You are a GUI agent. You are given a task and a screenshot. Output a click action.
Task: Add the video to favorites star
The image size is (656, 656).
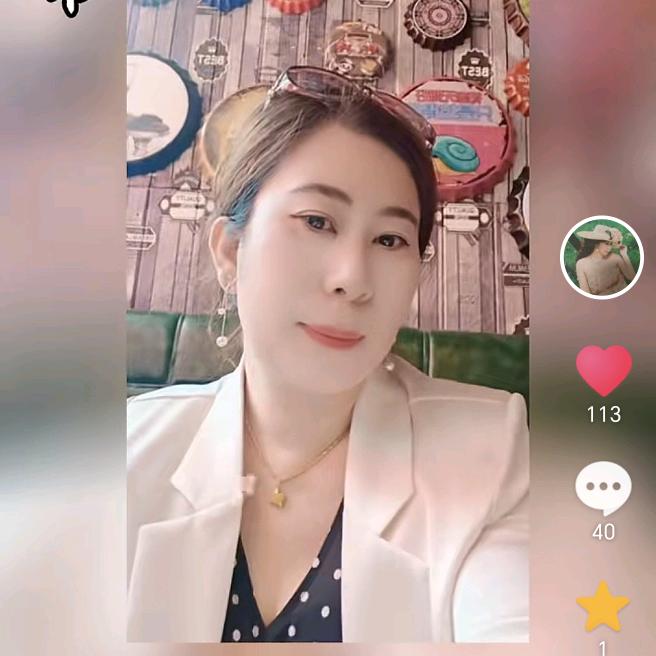[x=603, y=607]
